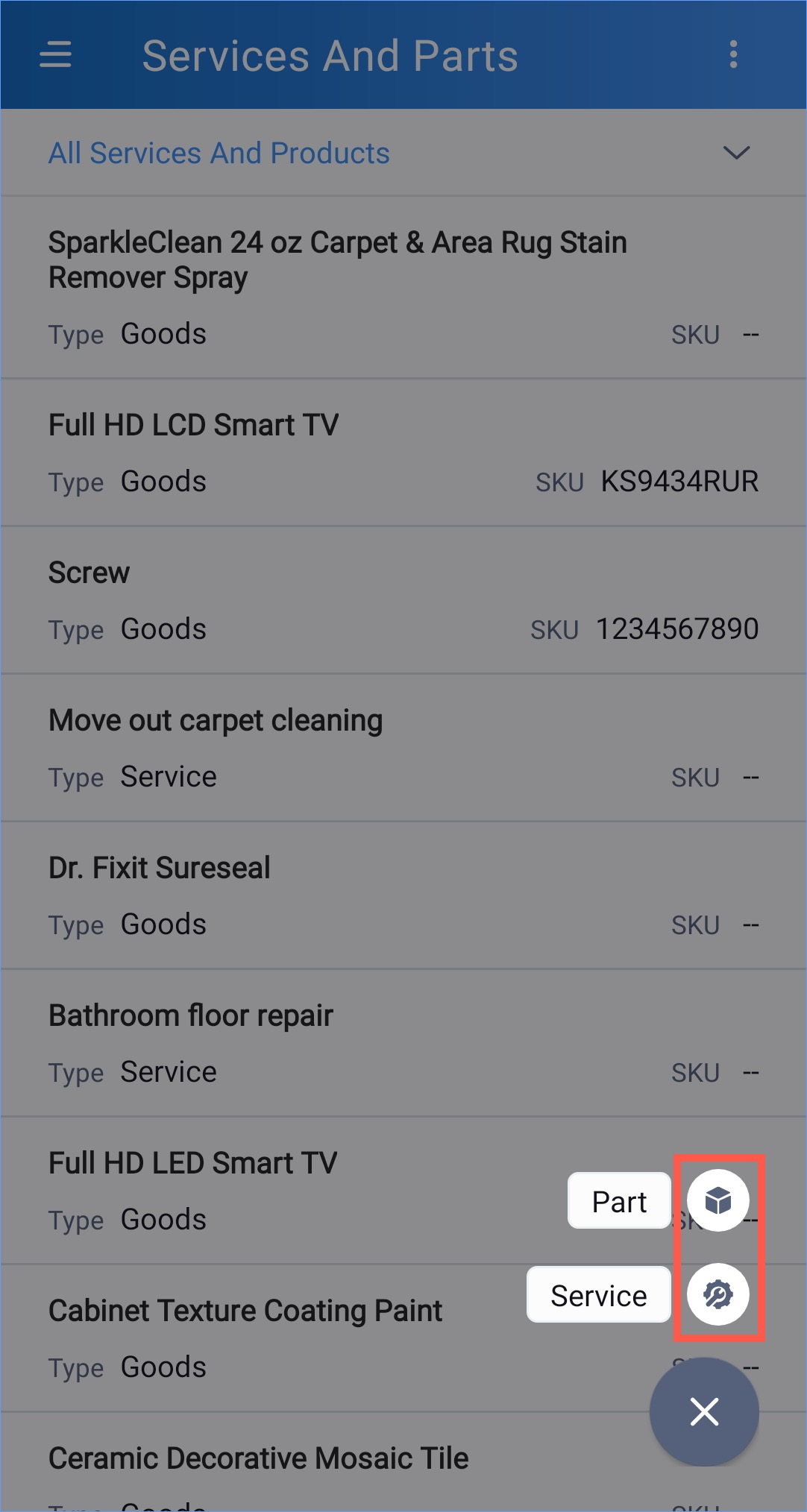Open the hamburger navigation menu

(55, 55)
